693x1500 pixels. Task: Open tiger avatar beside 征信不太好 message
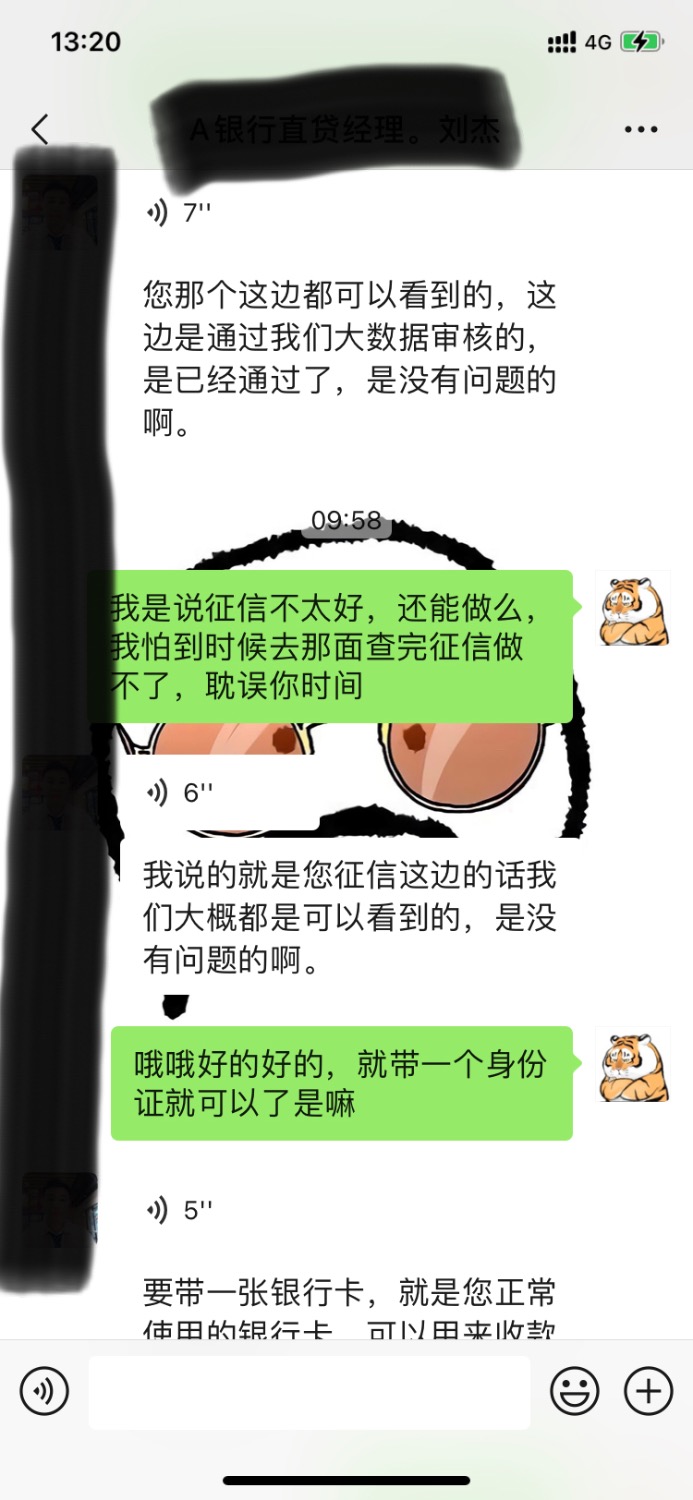[633, 609]
